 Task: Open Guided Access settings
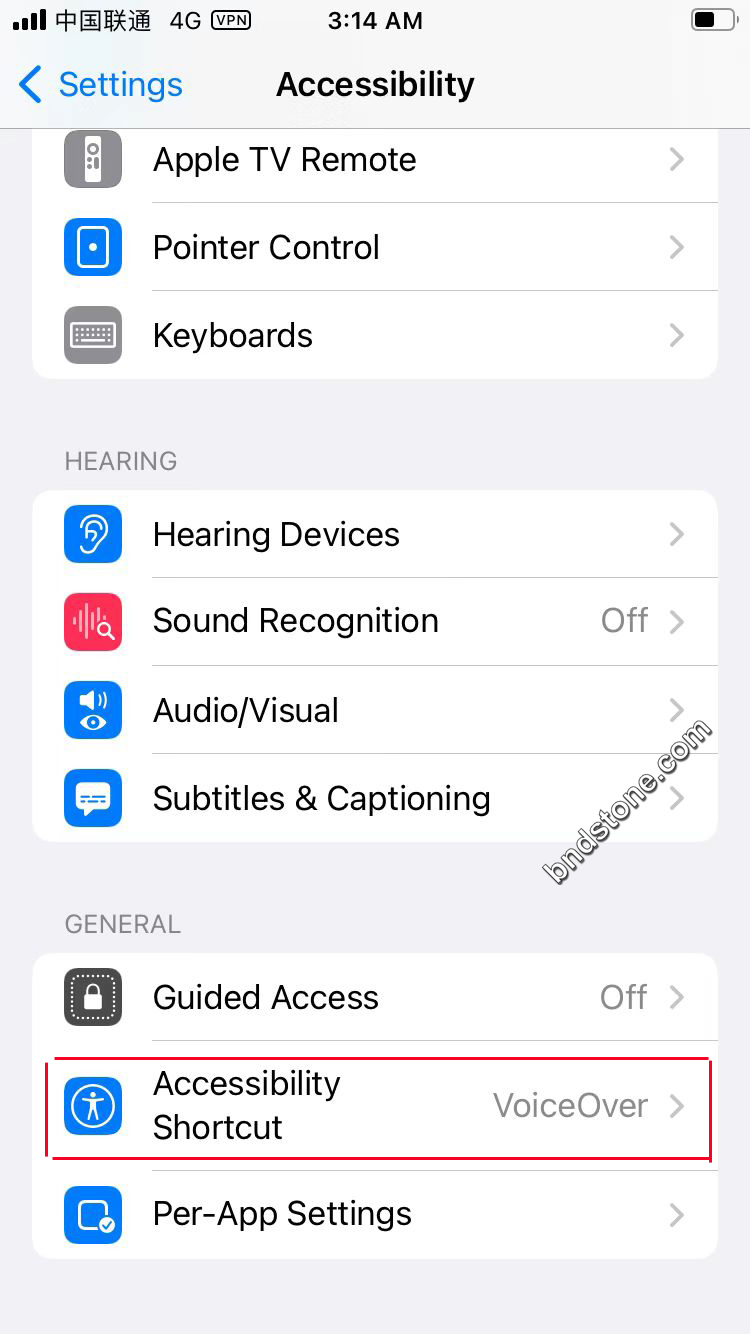375,997
